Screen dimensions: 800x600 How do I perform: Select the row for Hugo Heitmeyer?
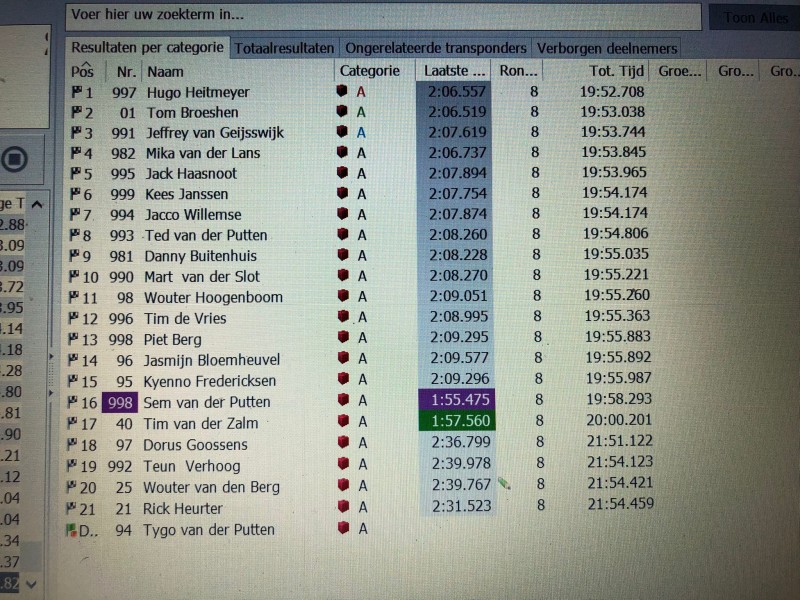tap(197, 92)
